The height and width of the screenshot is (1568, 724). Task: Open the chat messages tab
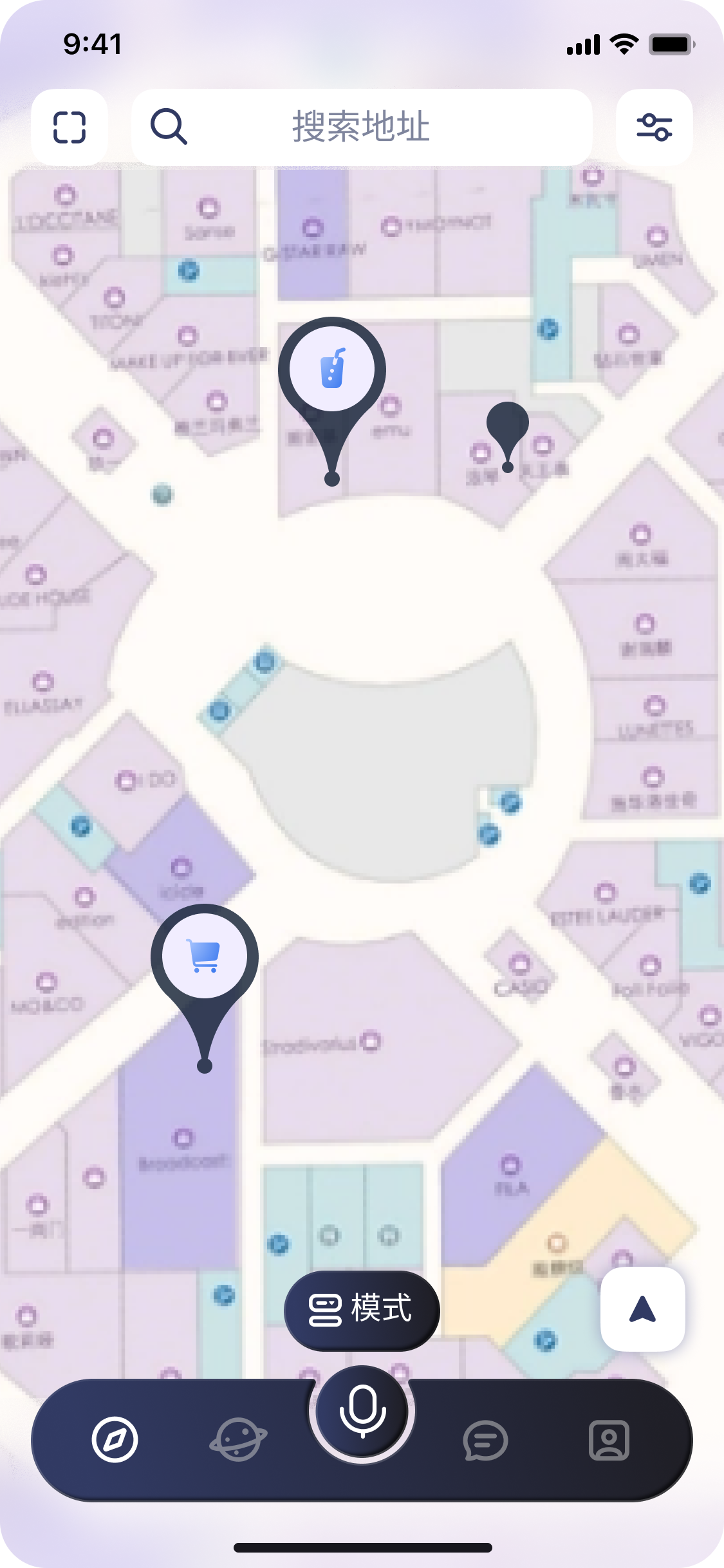tap(485, 1440)
